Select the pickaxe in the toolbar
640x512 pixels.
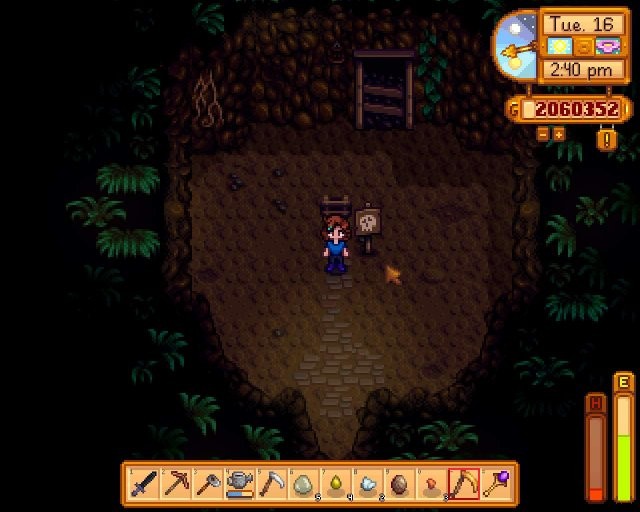pyautogui.click(x=176, y=484)
